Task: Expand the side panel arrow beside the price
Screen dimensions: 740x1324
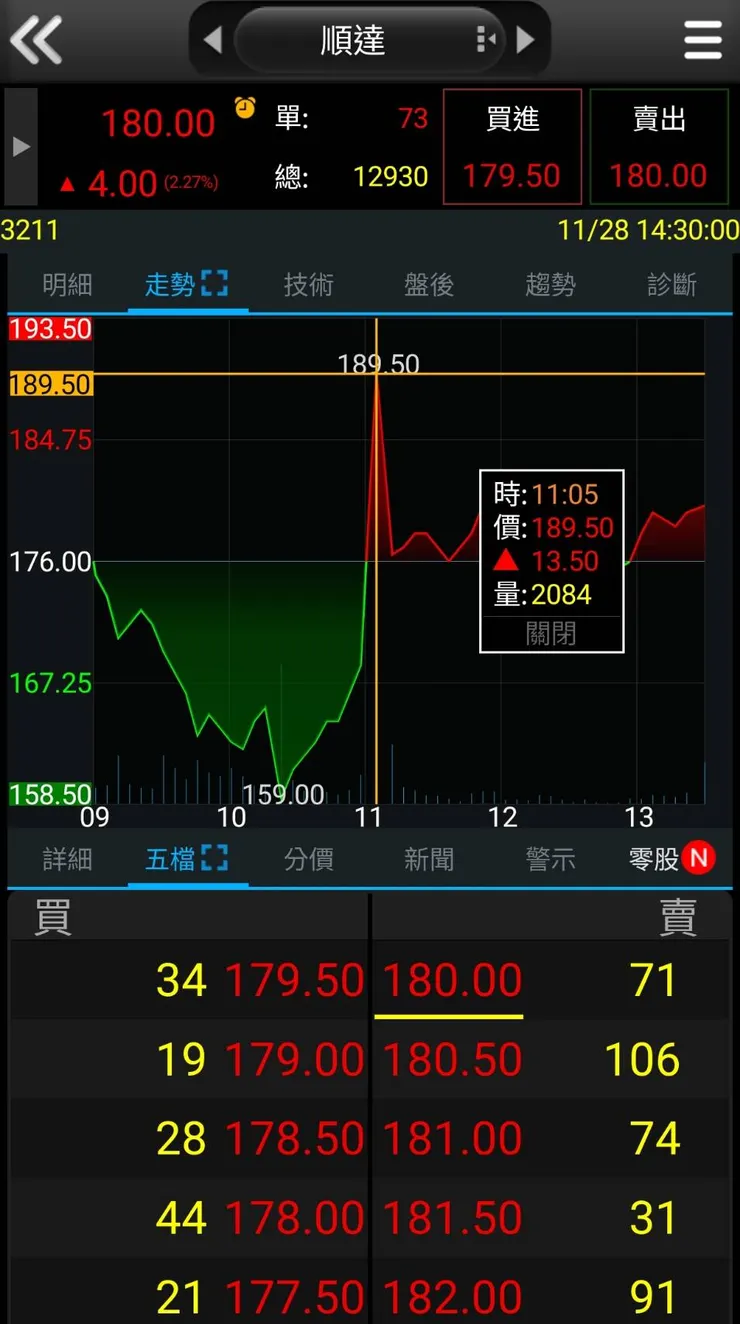Action: (21, 147)
